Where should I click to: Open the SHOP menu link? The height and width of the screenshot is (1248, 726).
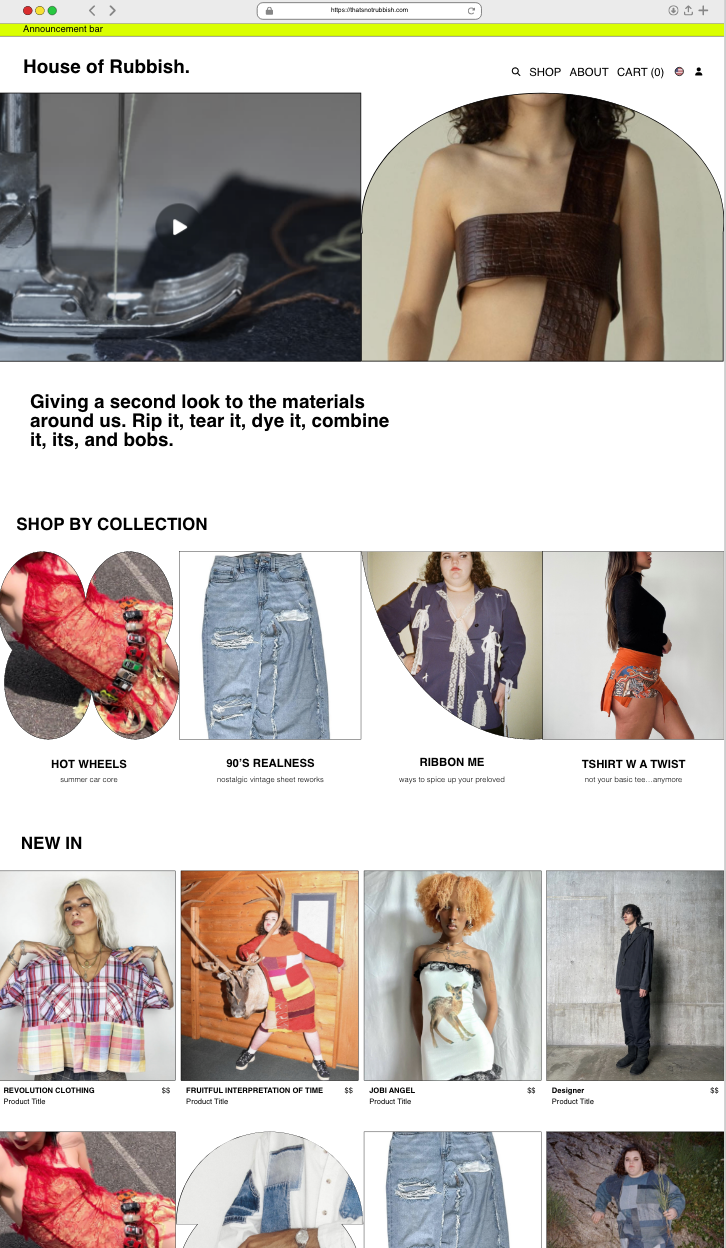pyautogui.click(x=545, y=72)
